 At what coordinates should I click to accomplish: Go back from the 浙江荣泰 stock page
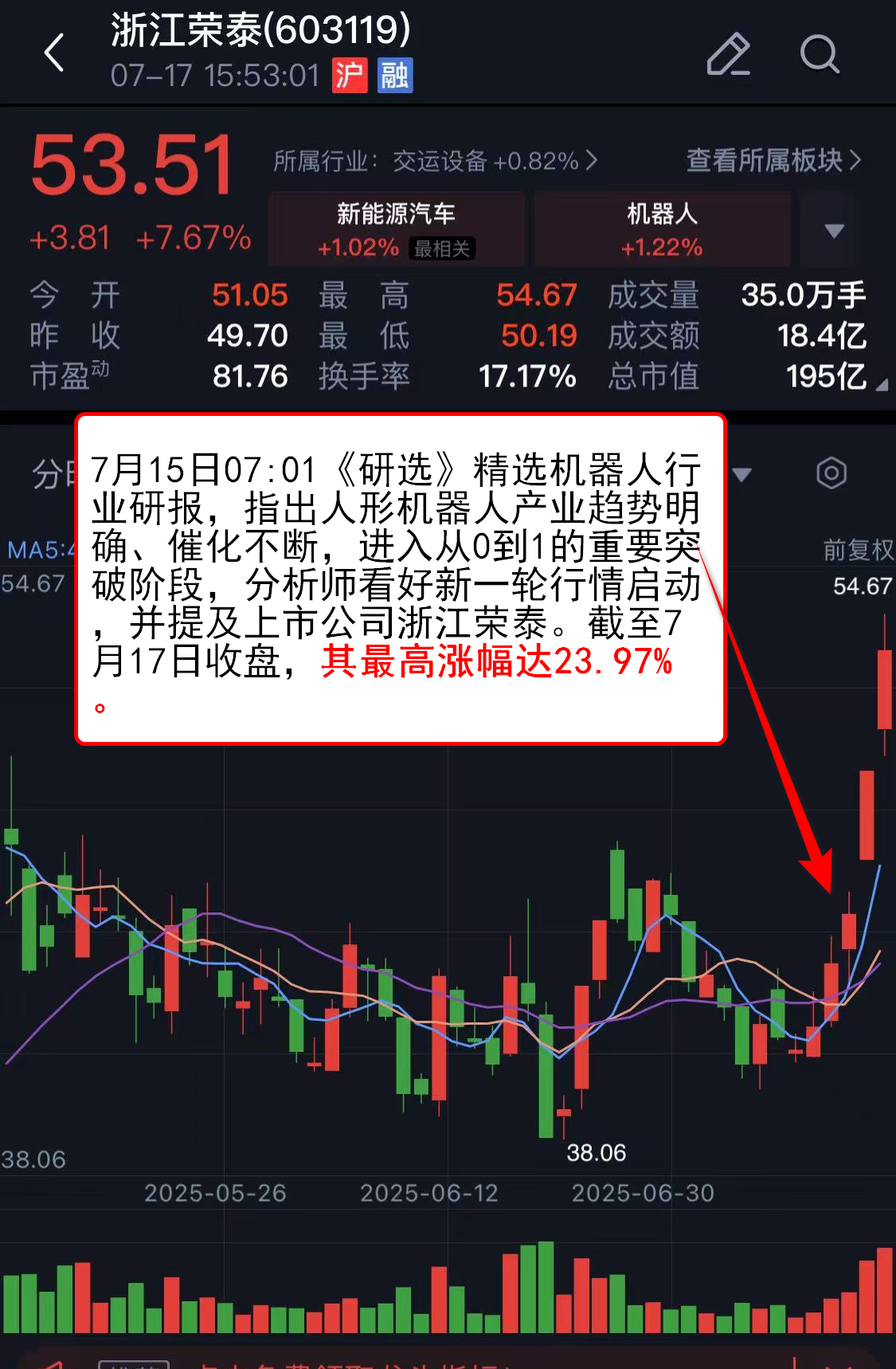tap(54, 53)
